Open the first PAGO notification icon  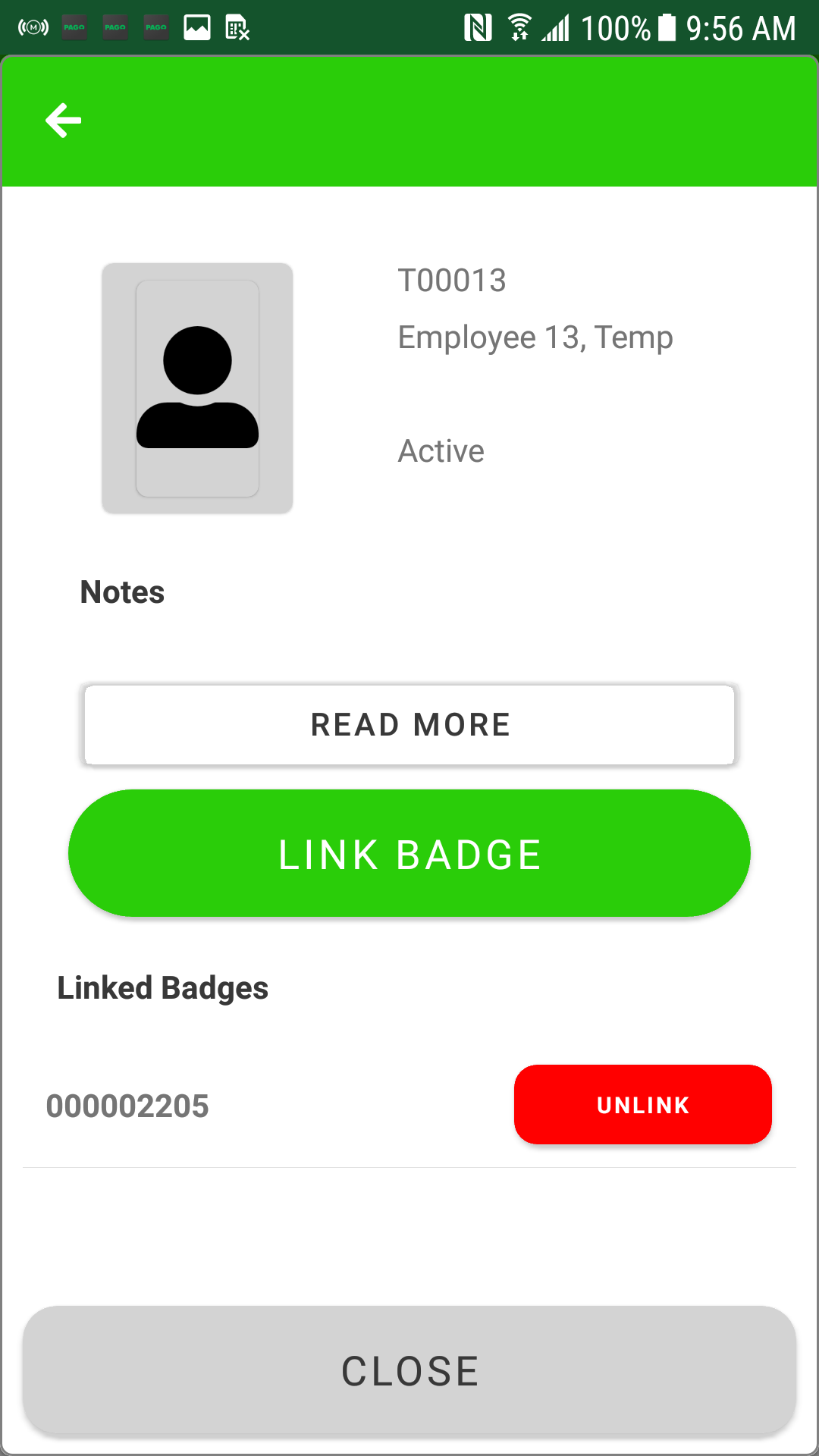(74, 27)
